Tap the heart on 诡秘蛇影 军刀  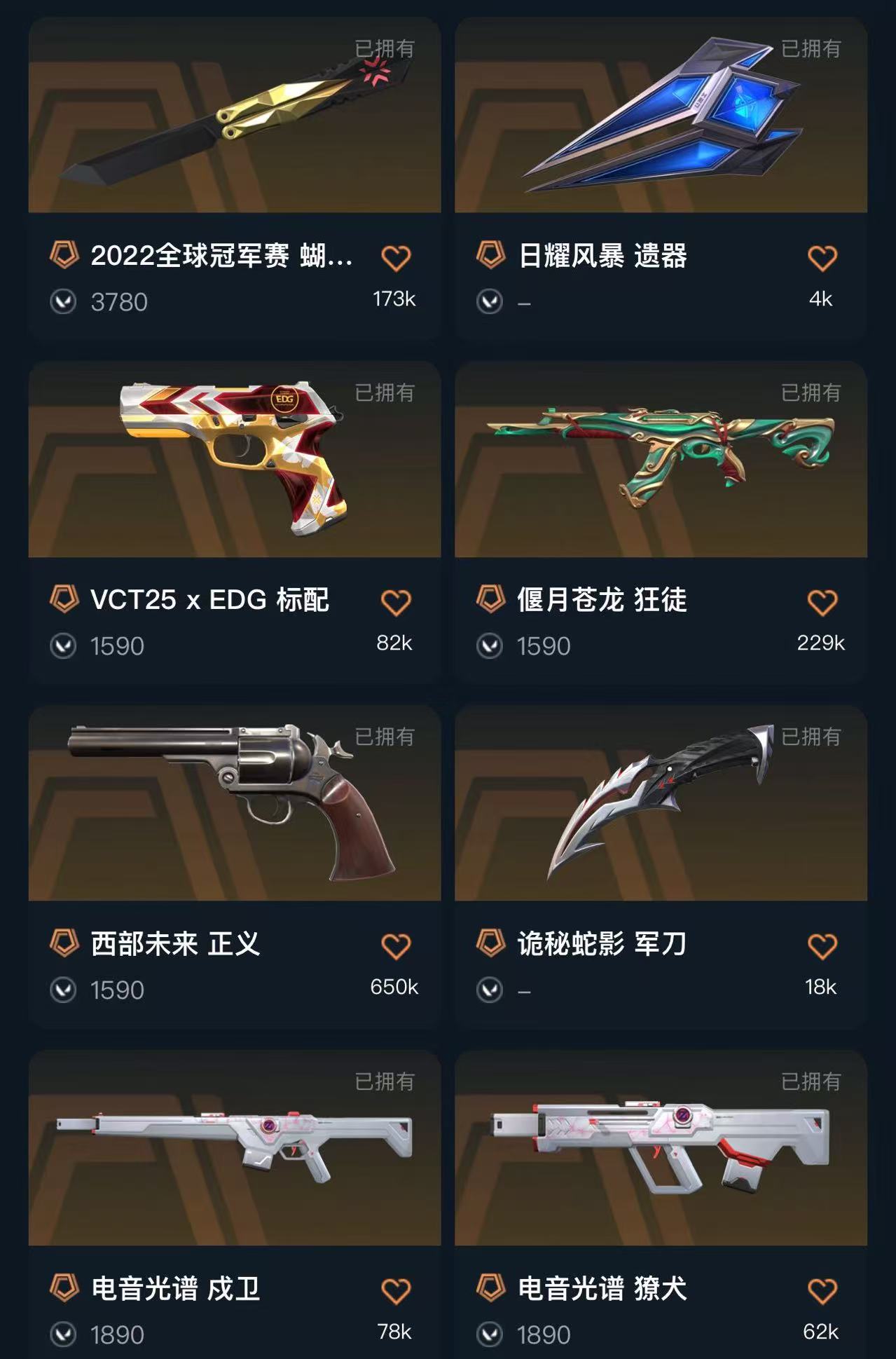point(822,946)
